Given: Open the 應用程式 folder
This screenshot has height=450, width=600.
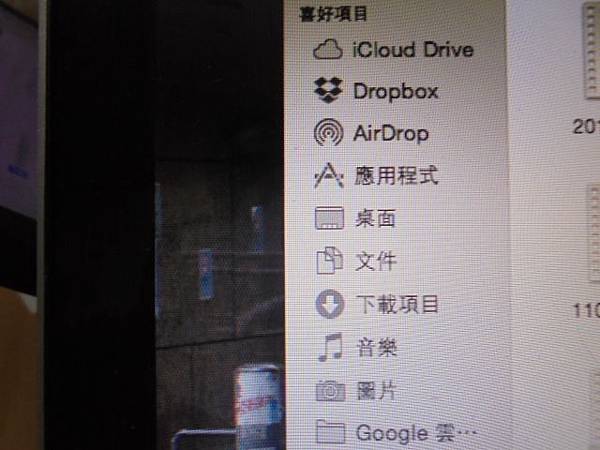Looking at the screenshot, I should pyautogui.click(x=396, y=177).
